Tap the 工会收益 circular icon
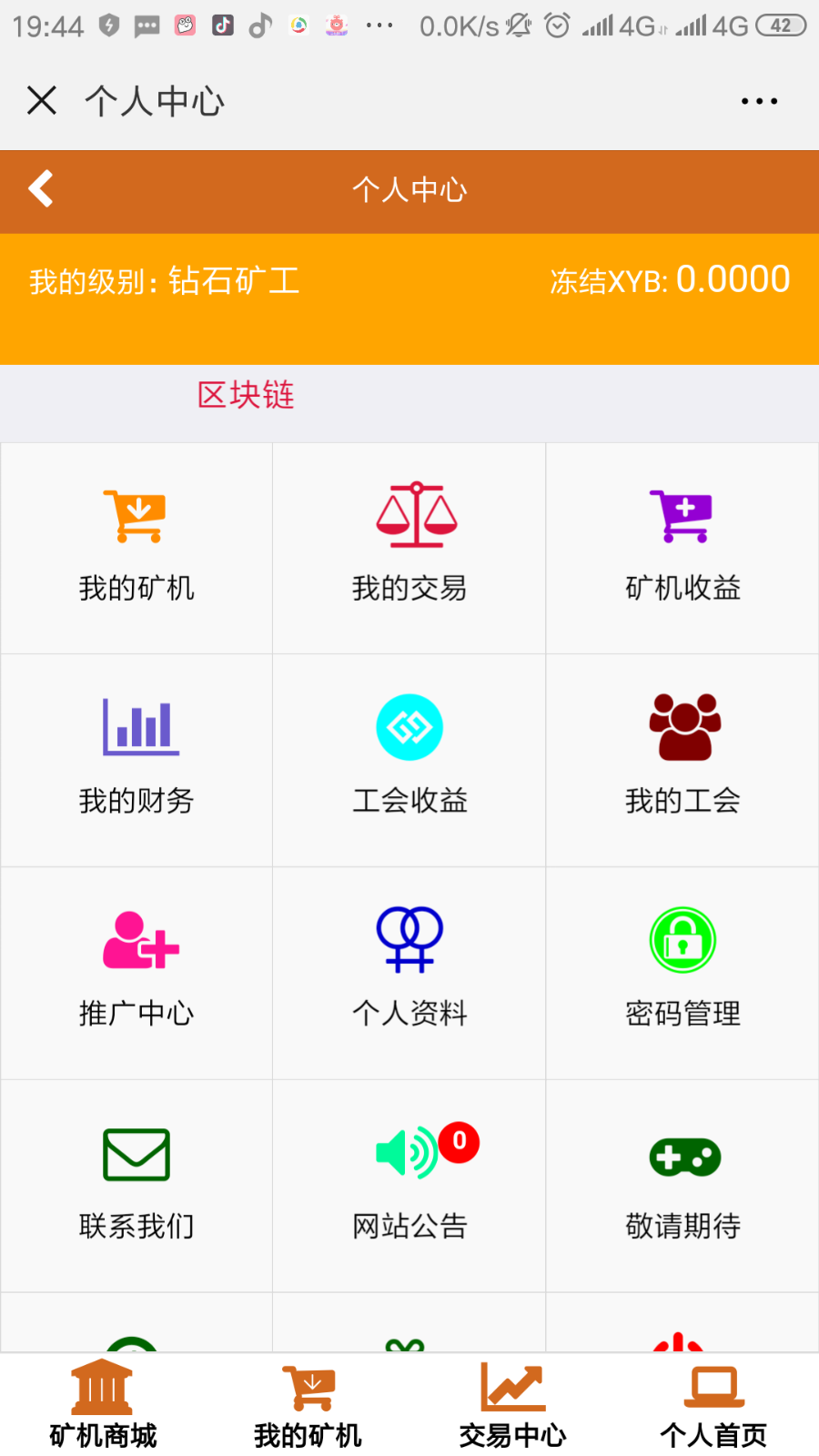Image resolution: width=819 pixels, height=1456 pixels. pyautogui.click(x=409, y=726)
